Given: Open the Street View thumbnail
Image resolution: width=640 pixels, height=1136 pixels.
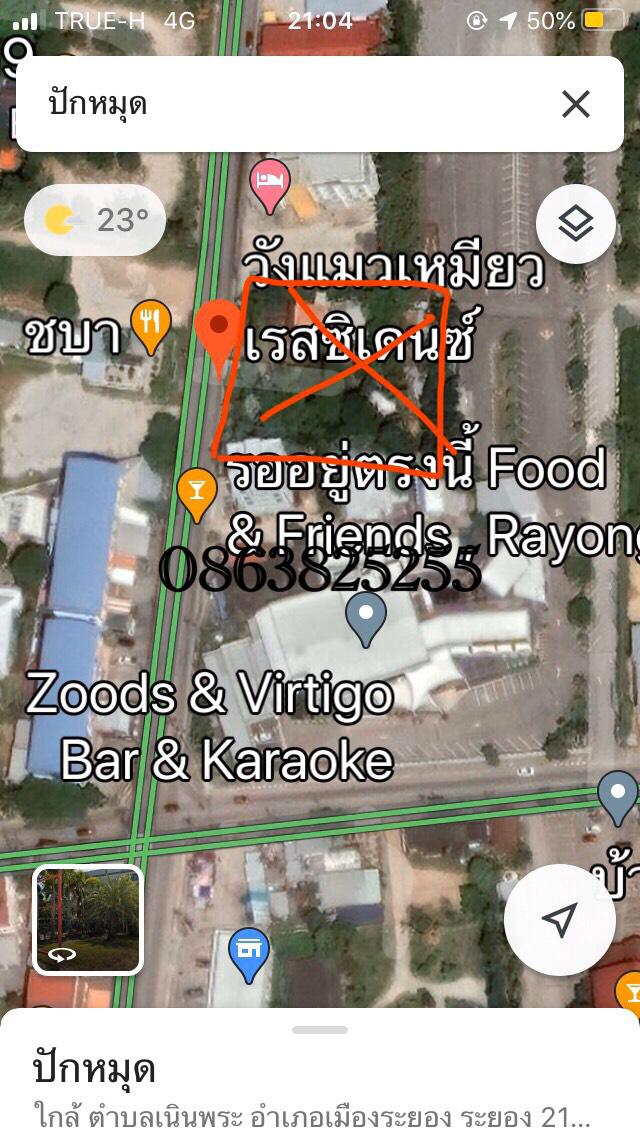Looking at the screenshot, I should [x=88, y=919].
